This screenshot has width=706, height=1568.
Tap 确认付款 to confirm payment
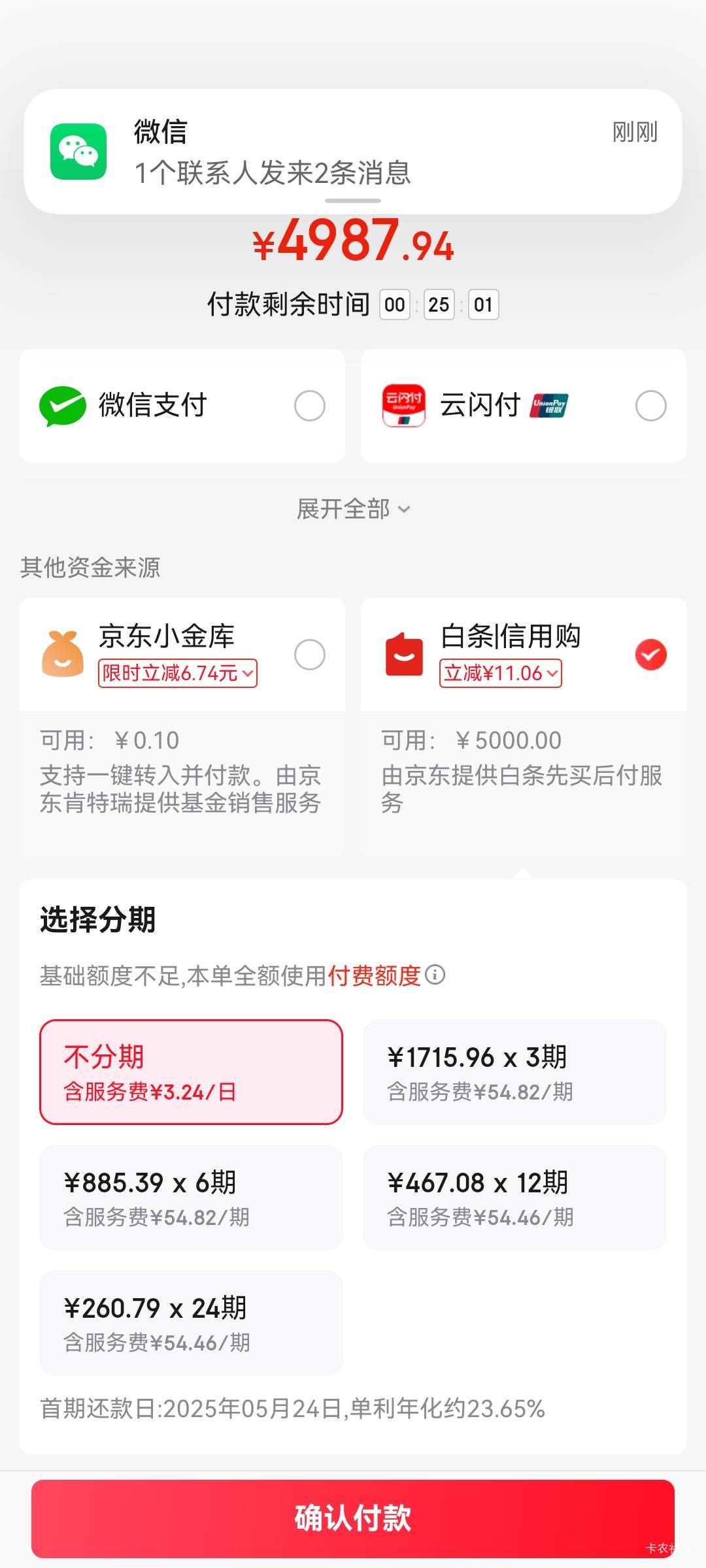353,1518
